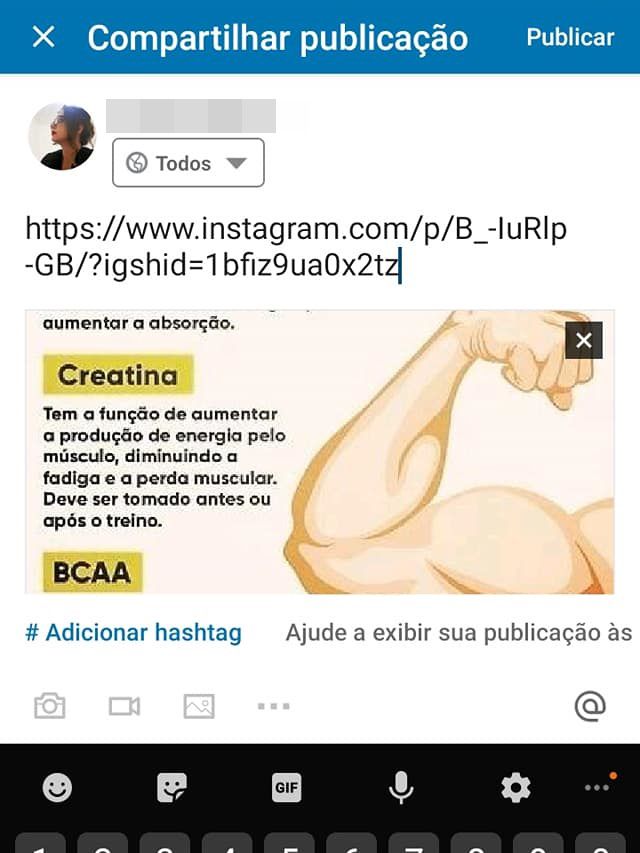Viewport: 640px width, 853px height.
Task: Open the keyboard emoji picker
Action: pyautogui.click(x=57, y=788)
